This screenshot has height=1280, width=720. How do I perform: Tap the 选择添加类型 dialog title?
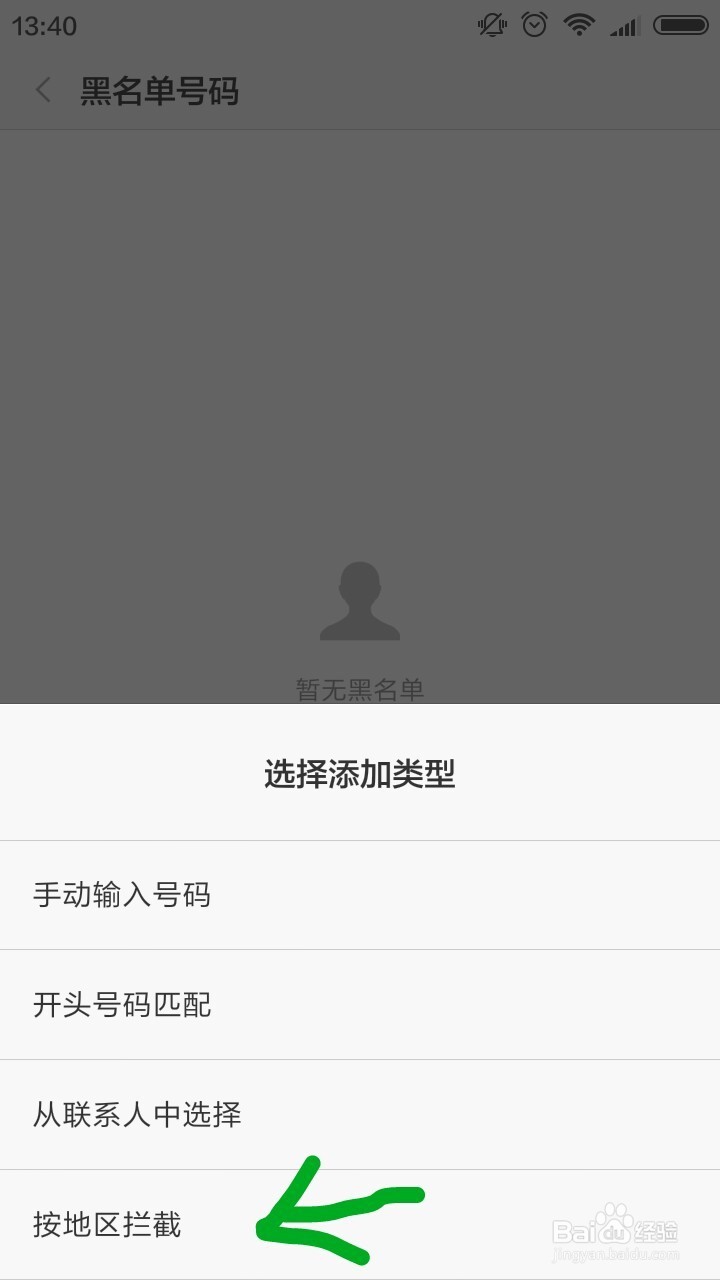(360, 773)
